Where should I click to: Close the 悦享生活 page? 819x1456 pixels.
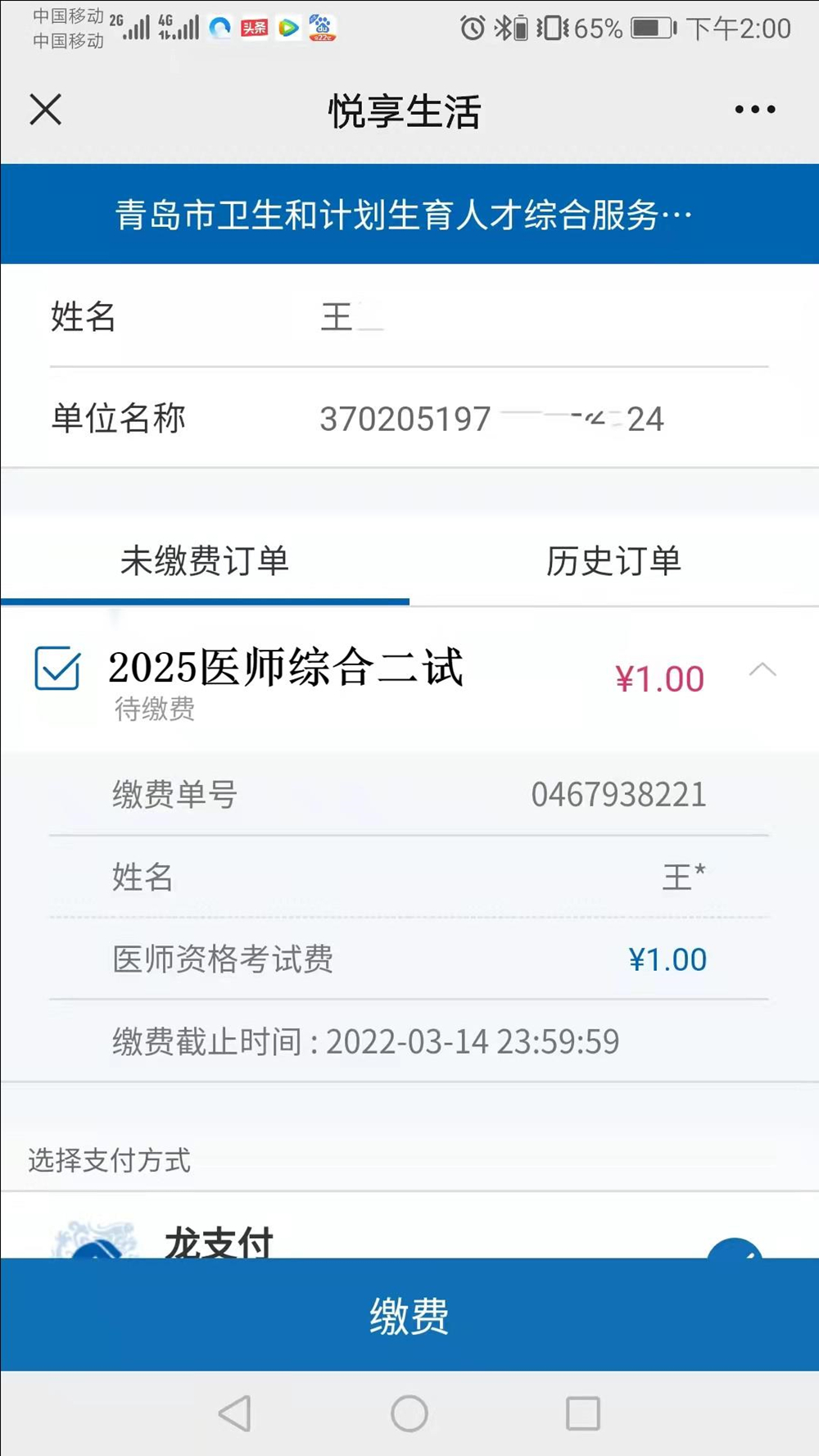click(x=46, y=109)
